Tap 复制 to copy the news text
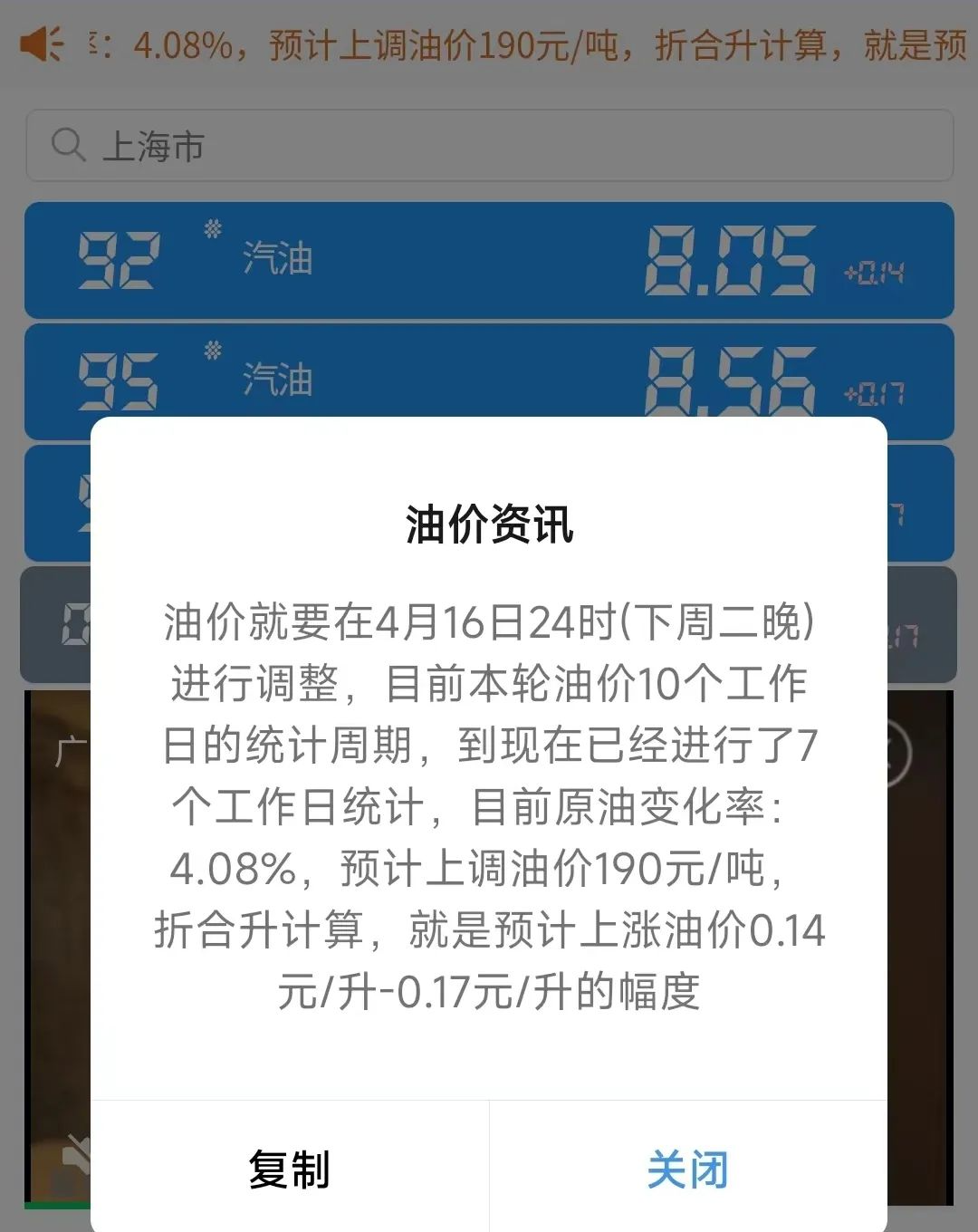The width and height of the screenshot is (978, 1232). (x=289, y=1169)
